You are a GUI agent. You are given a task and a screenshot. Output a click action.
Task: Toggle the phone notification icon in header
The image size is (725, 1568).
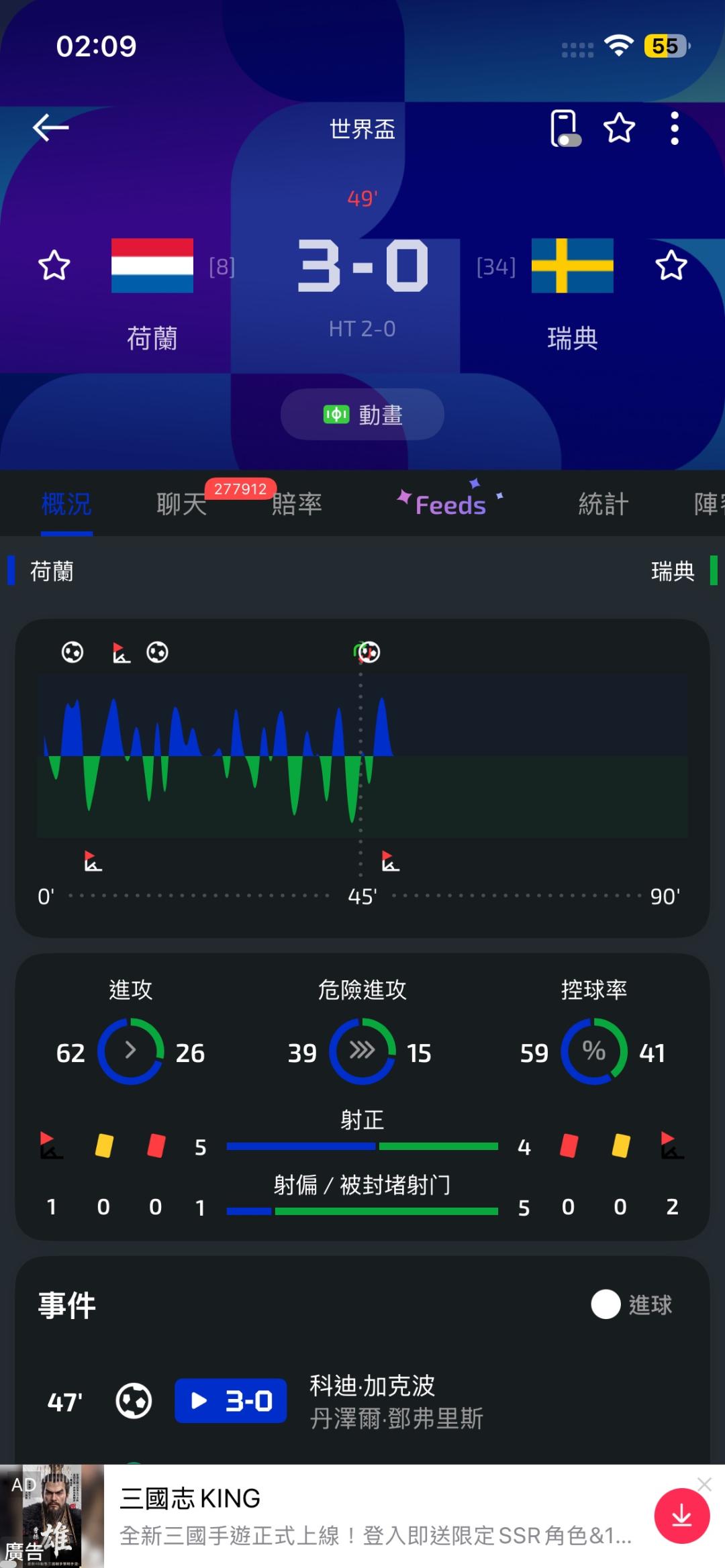click(x=565, y=128)
